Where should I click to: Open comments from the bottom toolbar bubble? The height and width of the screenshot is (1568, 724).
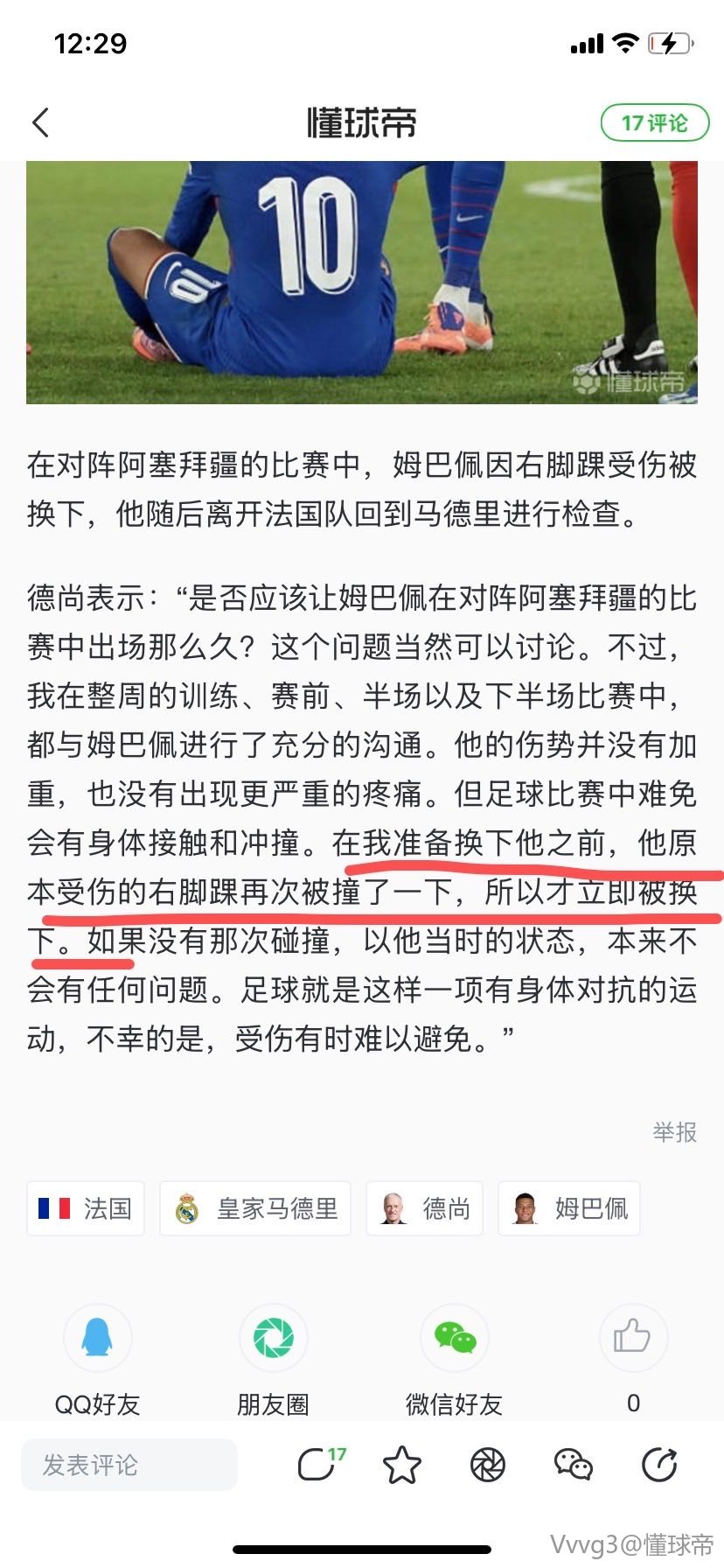coord(318,1464)
